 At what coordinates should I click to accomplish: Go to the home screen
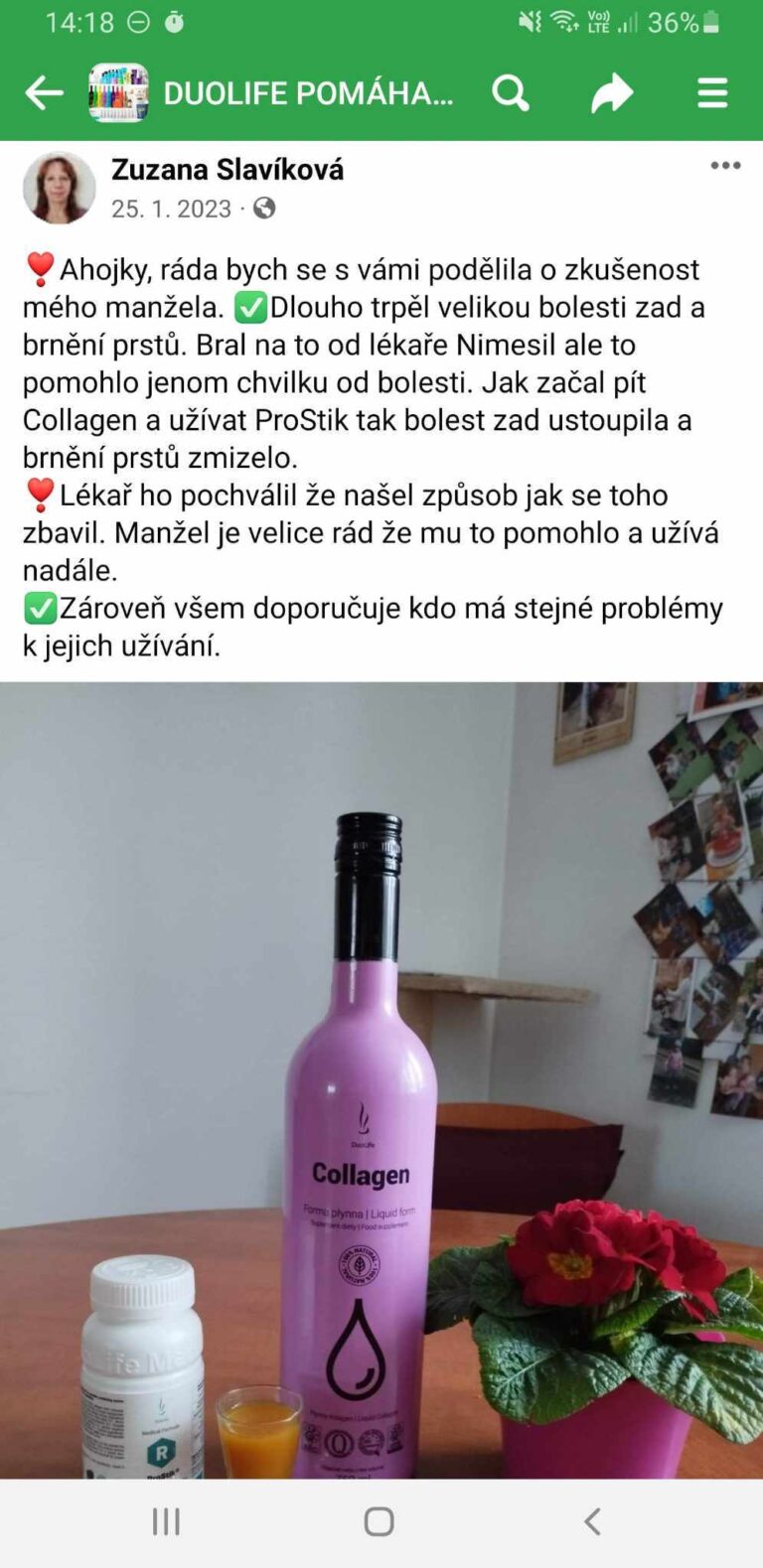[x=379, y=1521]
